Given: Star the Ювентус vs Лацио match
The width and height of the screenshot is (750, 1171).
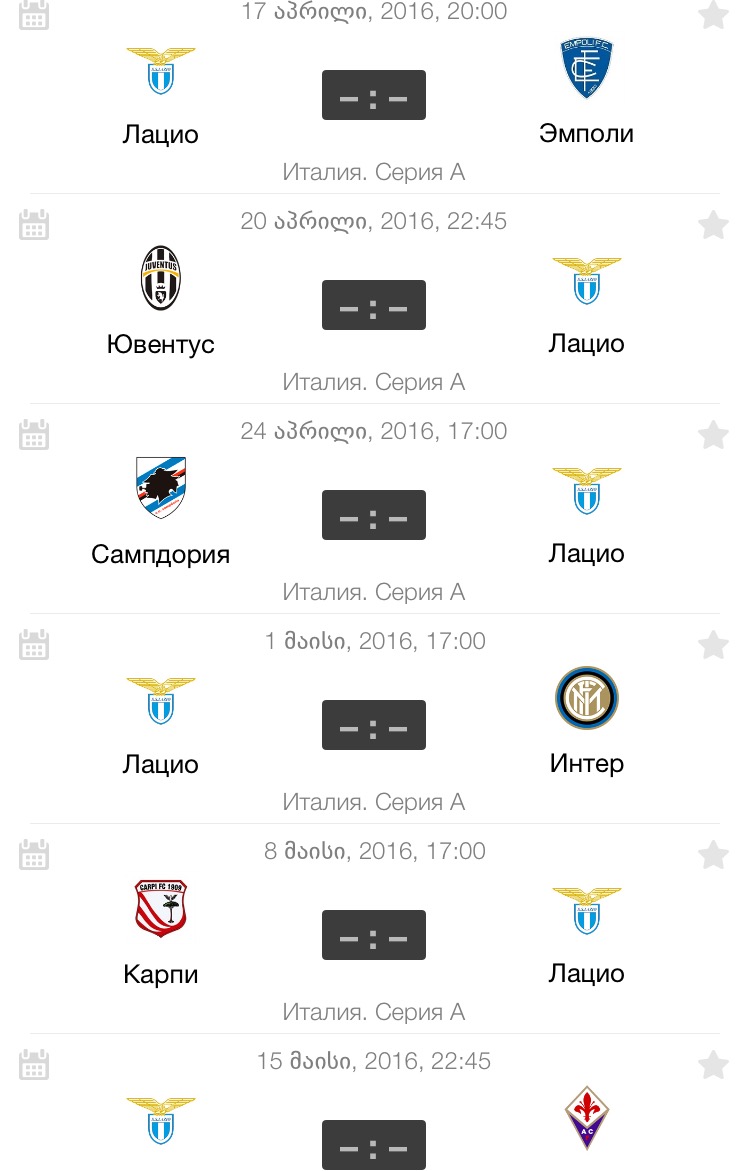Looking at the screenshot, I should 713,224.
